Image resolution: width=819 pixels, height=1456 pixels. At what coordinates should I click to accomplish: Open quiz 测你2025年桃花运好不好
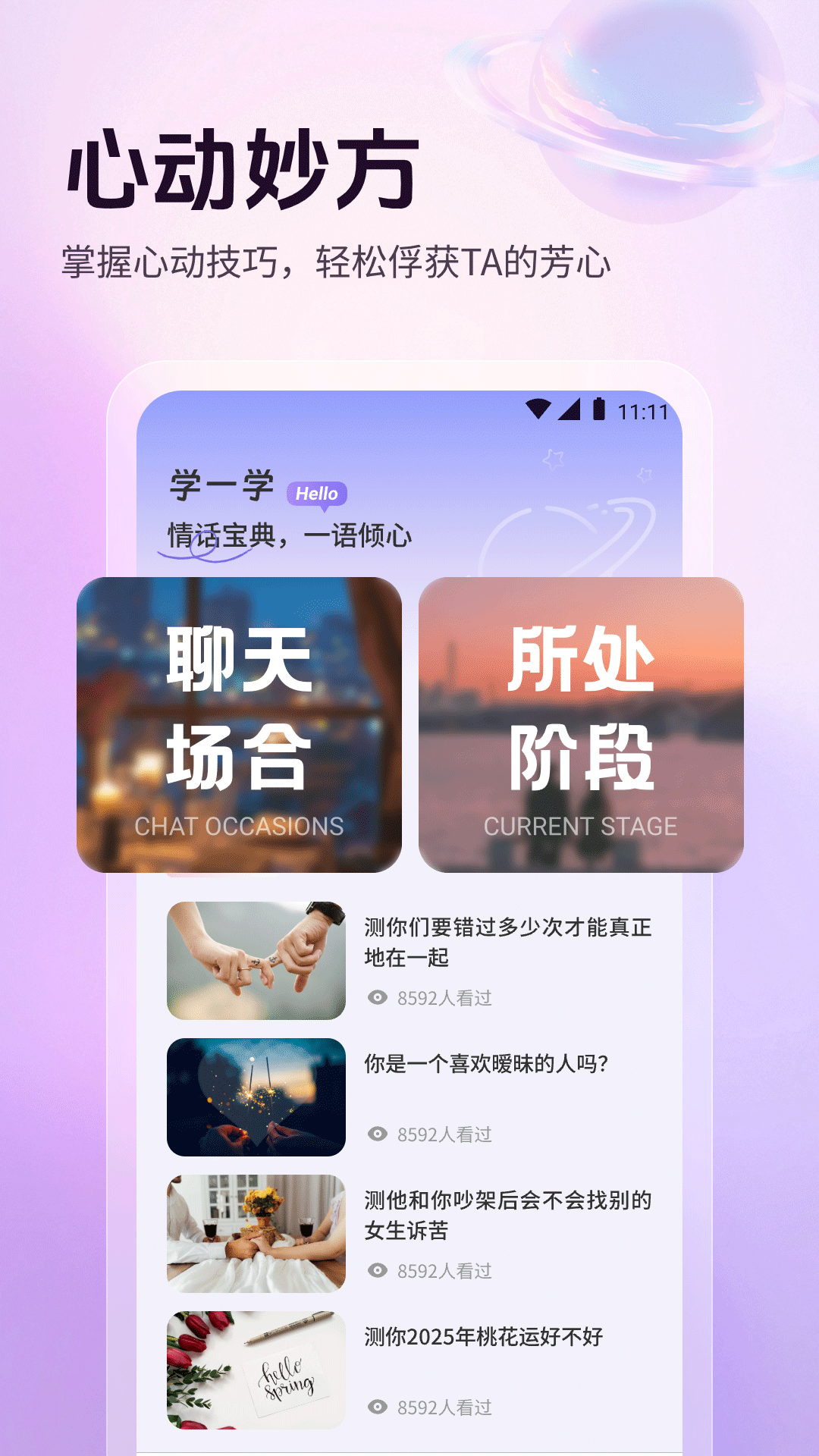(x=485, y=1338)
